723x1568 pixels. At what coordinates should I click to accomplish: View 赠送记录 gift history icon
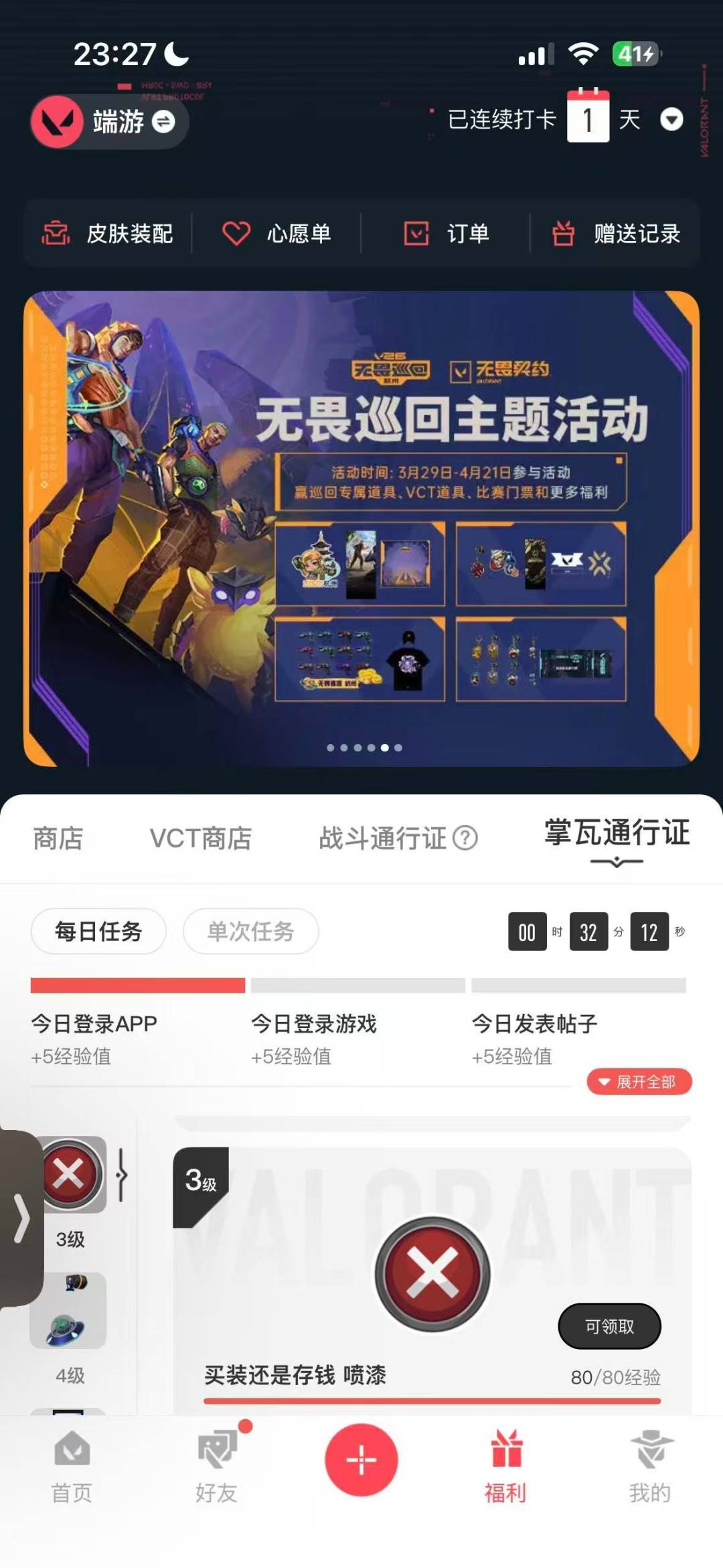(x=562, y=234)
